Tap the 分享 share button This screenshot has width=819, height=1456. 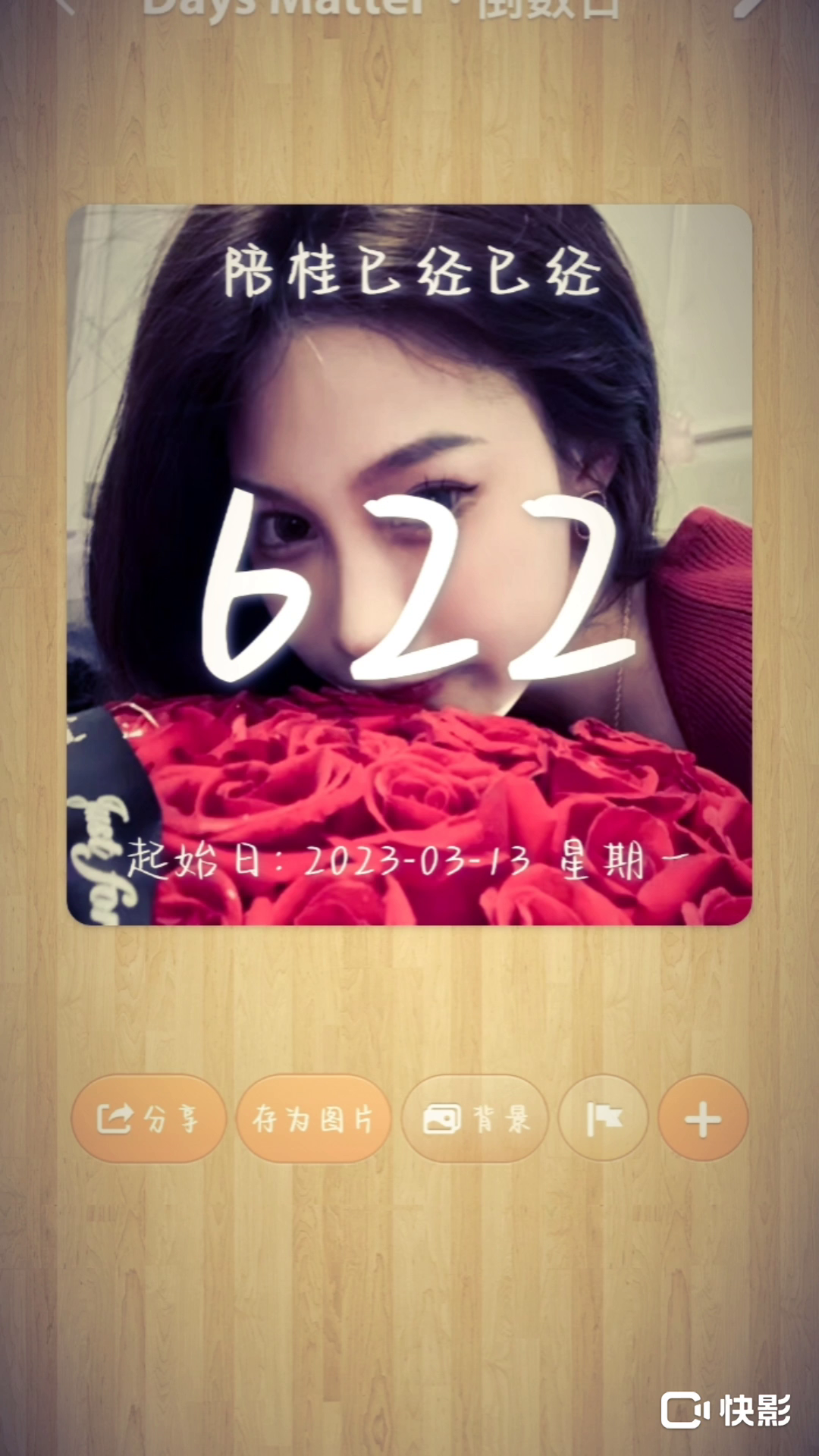149,1119
